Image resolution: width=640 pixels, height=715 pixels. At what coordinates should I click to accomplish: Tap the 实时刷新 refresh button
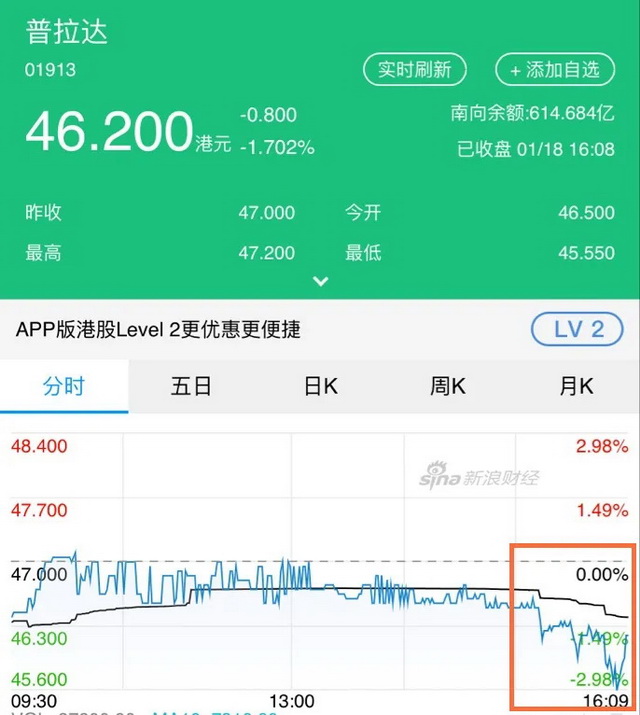414,70
